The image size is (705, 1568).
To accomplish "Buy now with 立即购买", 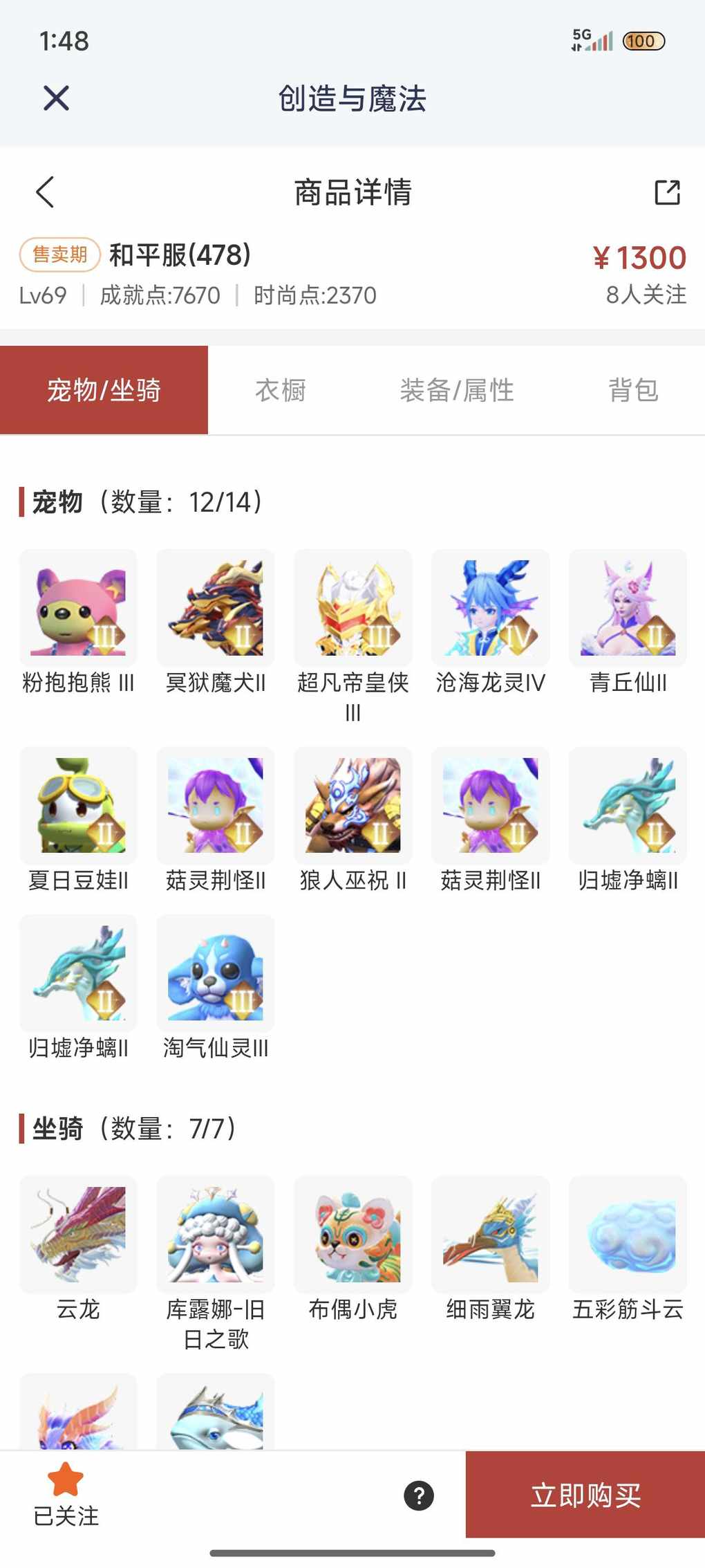I will (x=585, y=1495).
